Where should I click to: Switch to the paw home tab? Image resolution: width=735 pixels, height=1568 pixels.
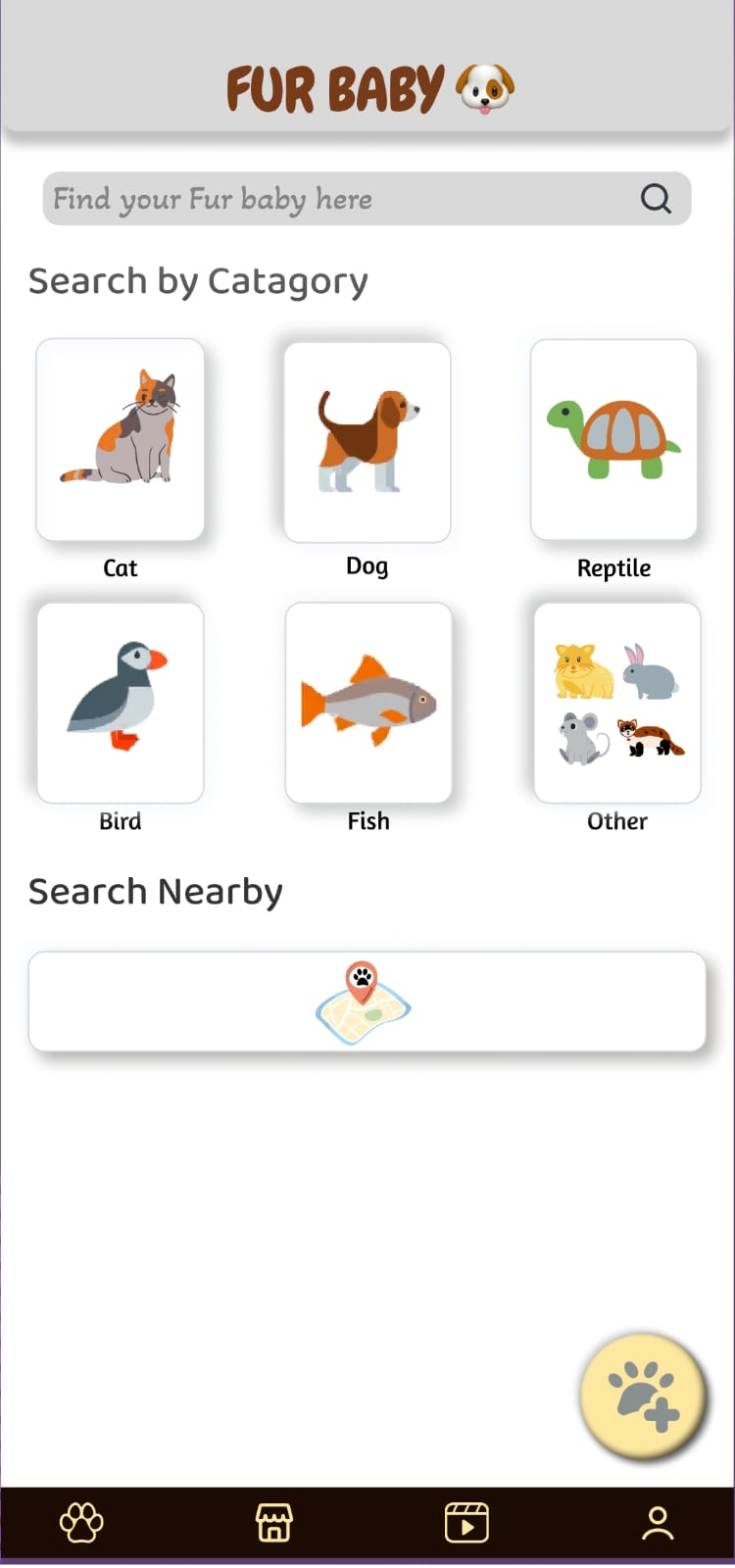[x=81, y=1523]
